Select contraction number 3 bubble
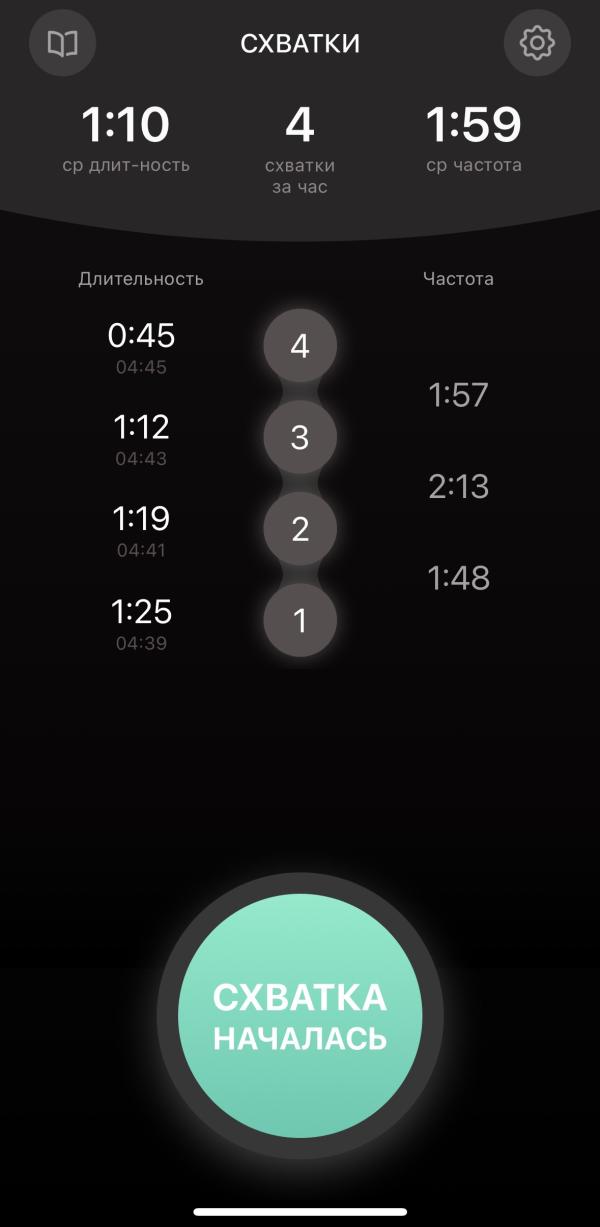This screenshot has width=600, height=1227. [x=300, y=437]
